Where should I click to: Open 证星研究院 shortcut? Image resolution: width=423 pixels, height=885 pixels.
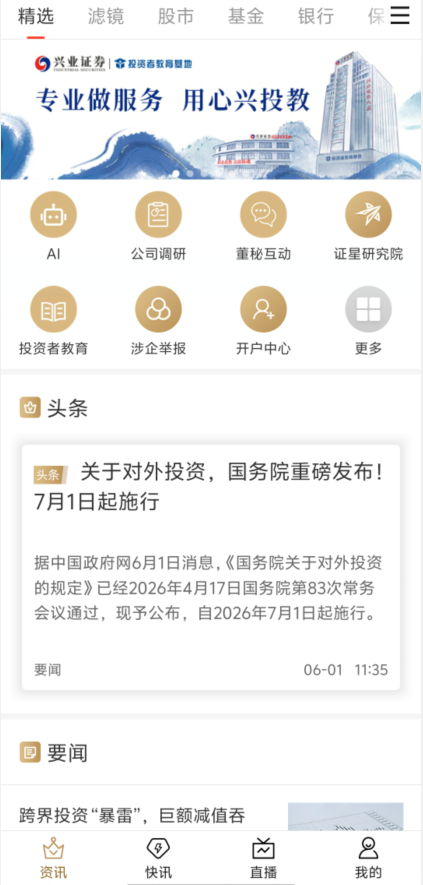coord(369,226)
